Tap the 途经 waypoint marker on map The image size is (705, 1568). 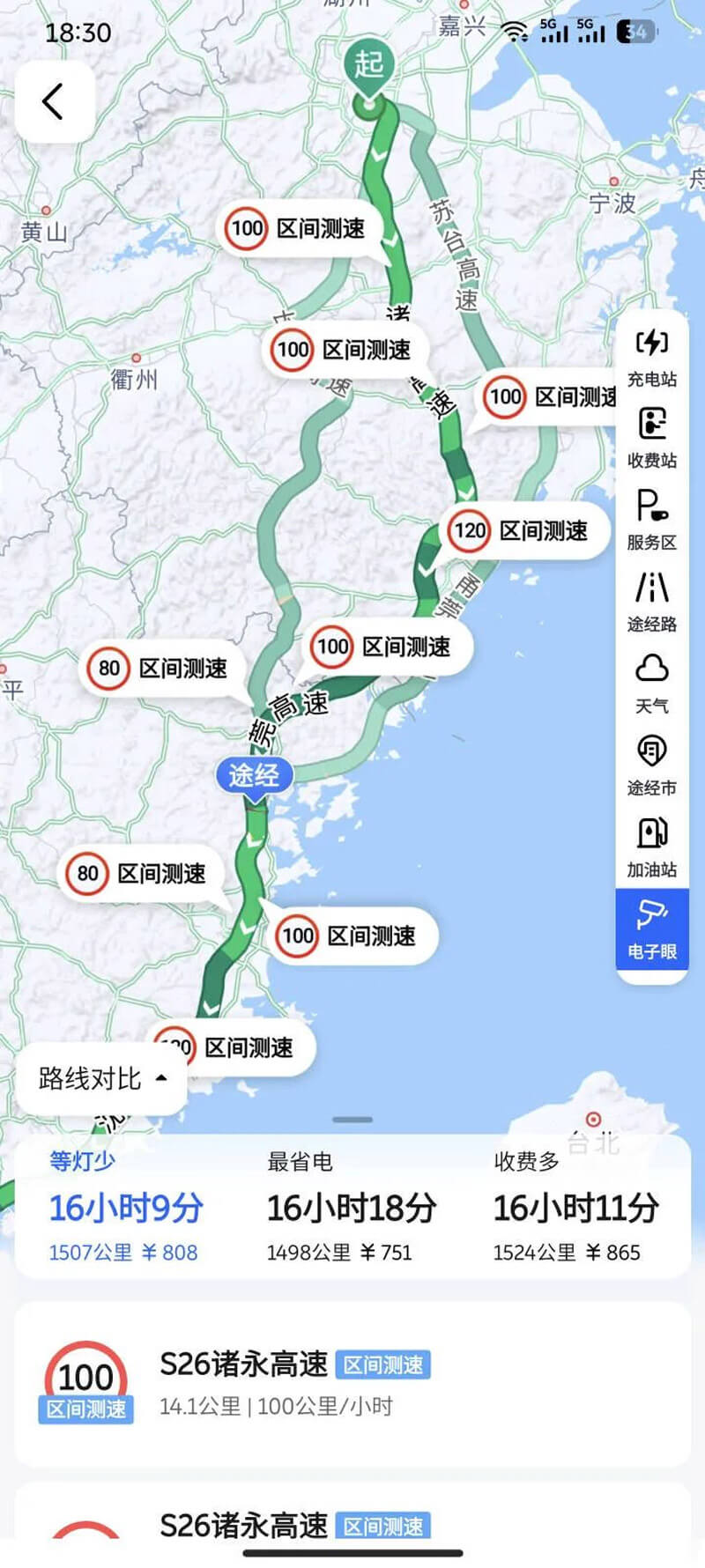coord(254,776)
